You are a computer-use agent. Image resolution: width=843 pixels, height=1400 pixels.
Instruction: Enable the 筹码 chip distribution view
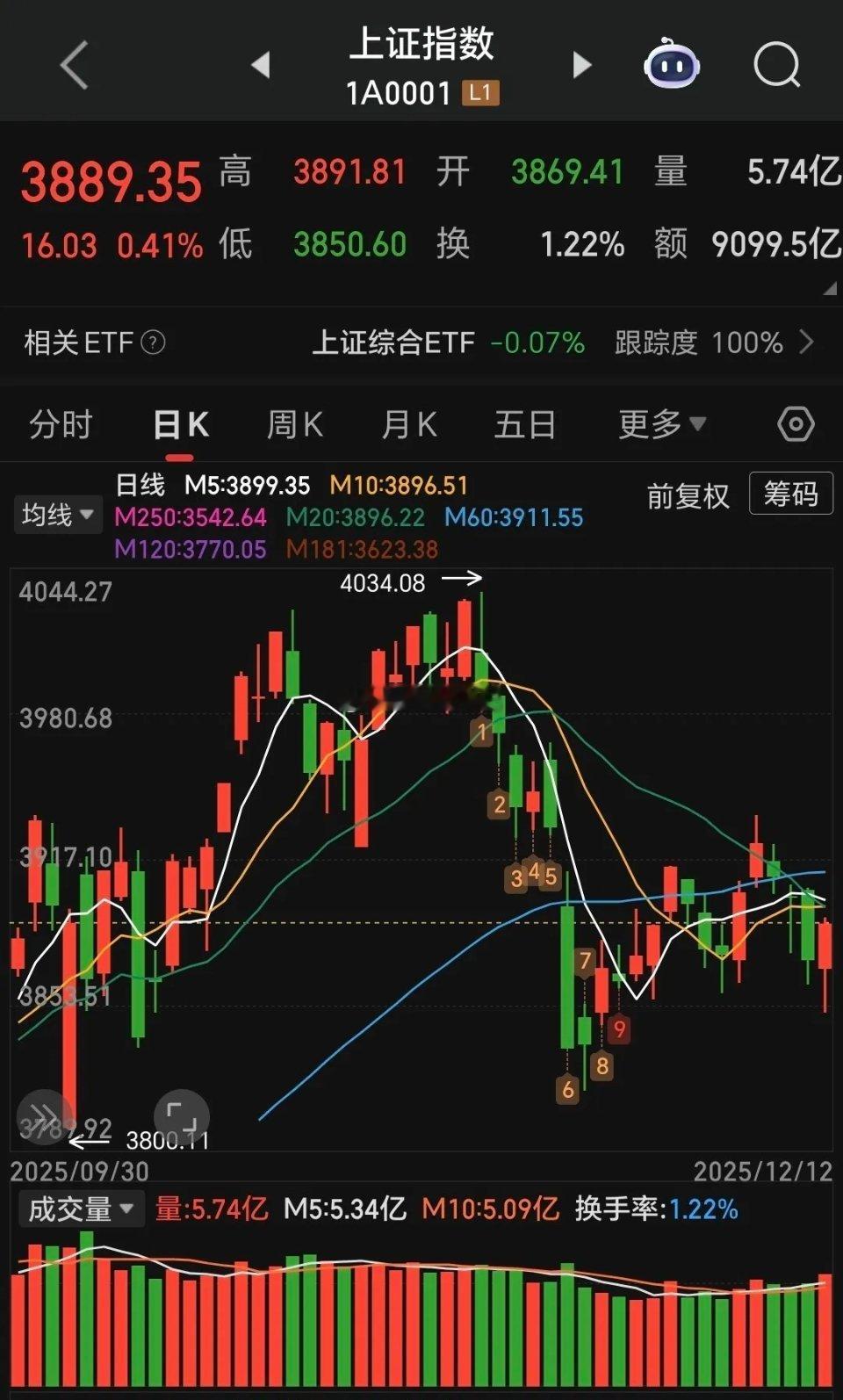click(x=789, y=493)
